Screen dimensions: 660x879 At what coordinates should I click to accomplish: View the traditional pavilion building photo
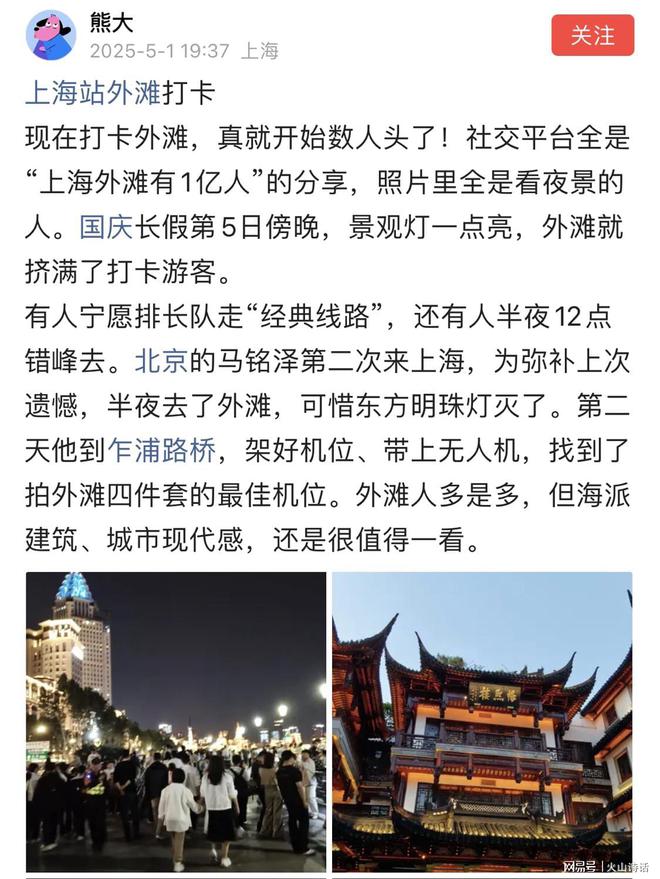click(482, 720)
